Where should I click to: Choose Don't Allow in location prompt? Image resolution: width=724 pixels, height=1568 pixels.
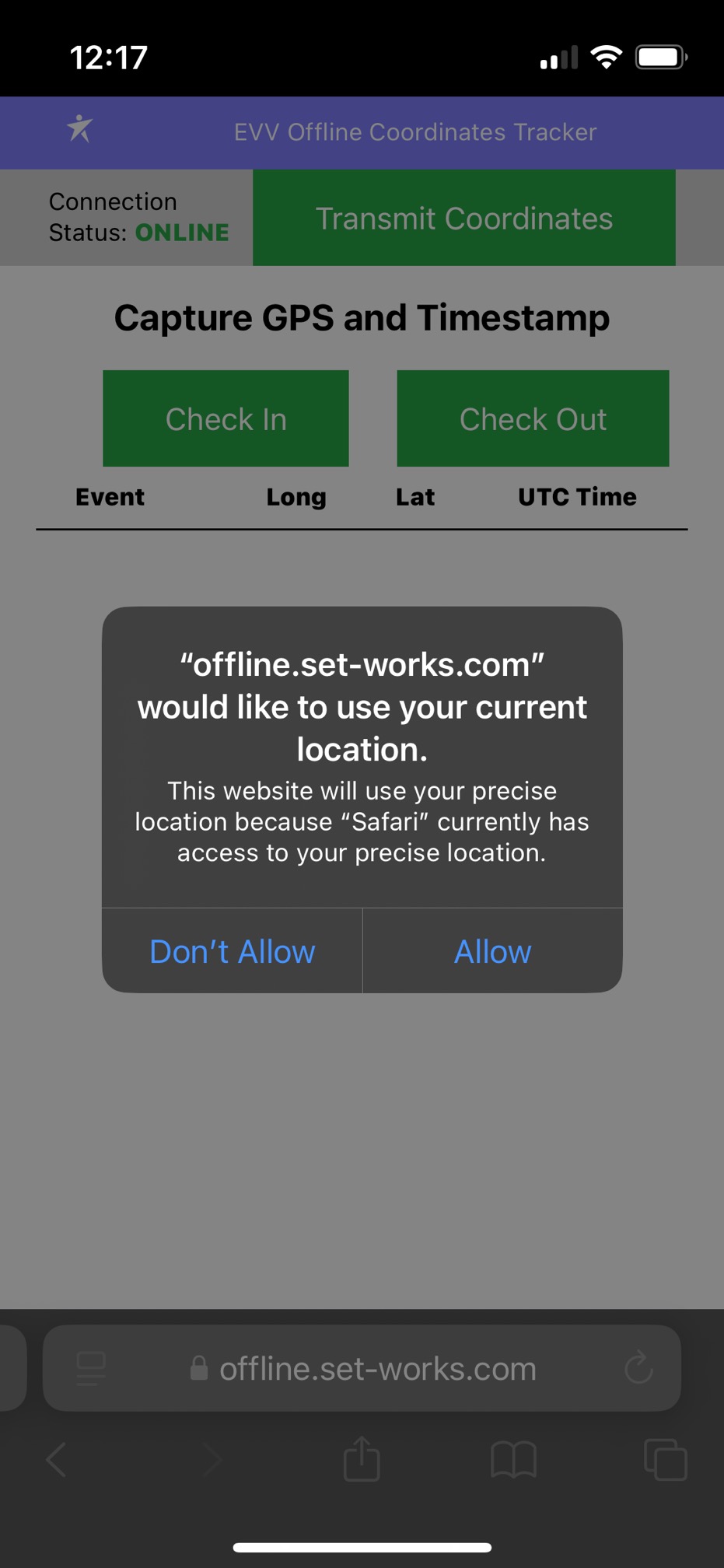233,950
